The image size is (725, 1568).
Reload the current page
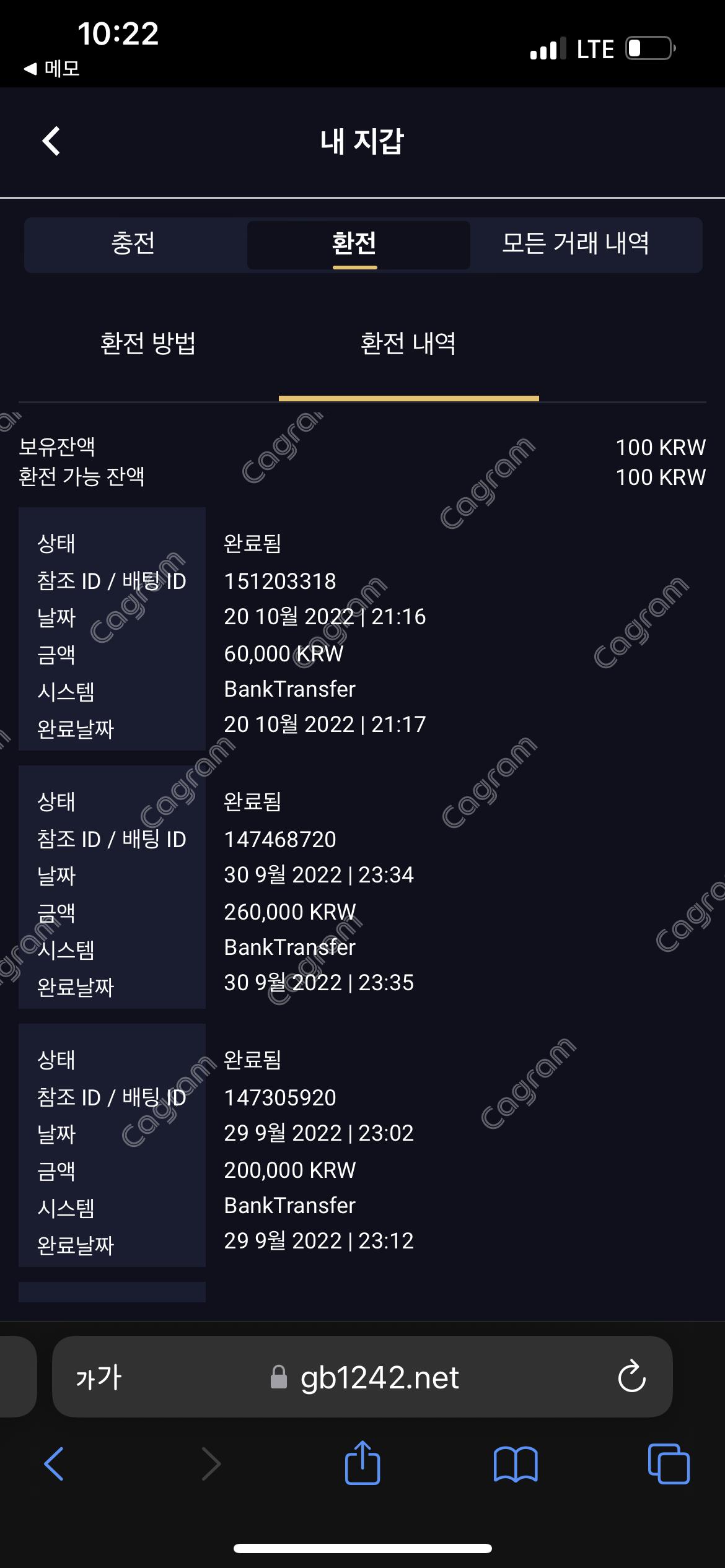[x=631, y=1378]
